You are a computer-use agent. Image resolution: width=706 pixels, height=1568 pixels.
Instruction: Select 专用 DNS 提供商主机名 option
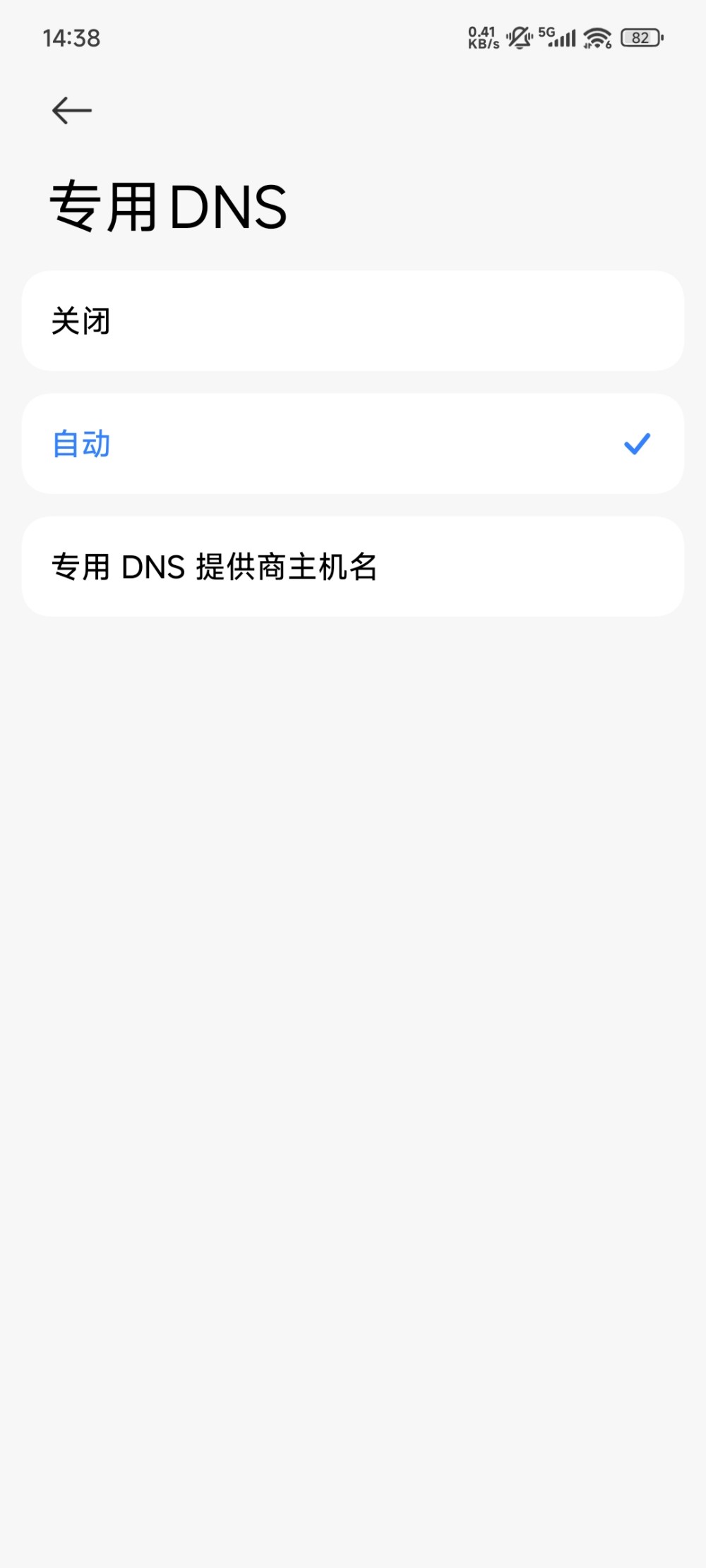tap(353, 567)
